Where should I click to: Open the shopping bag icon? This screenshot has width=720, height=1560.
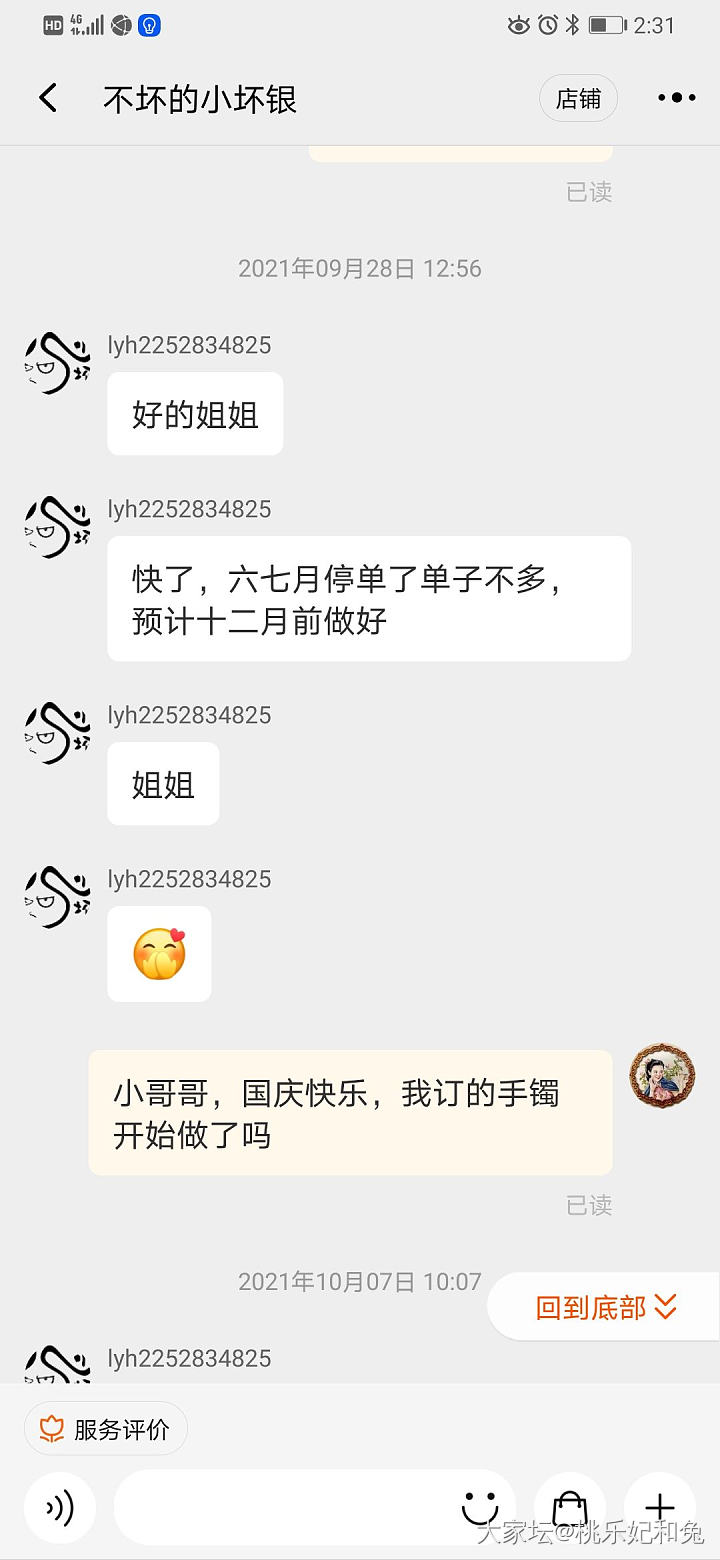click(570, 1508)
